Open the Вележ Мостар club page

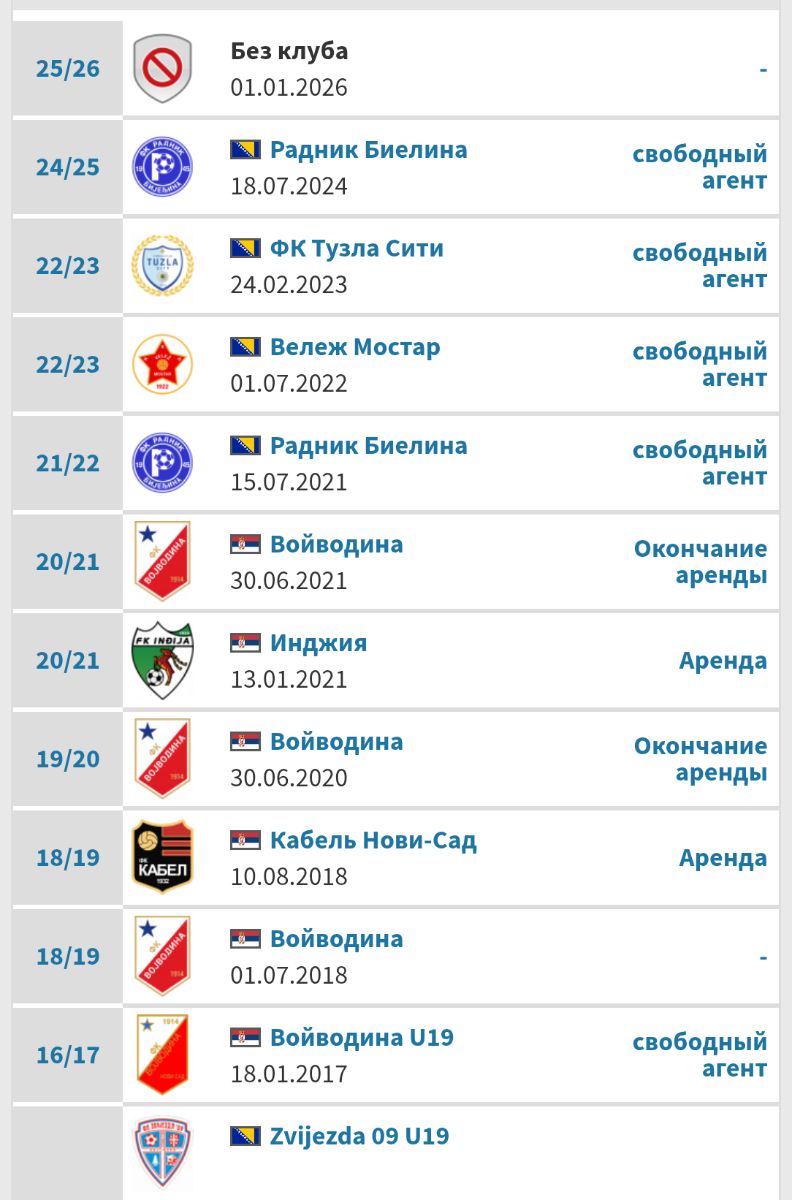[x=355, y=347]
